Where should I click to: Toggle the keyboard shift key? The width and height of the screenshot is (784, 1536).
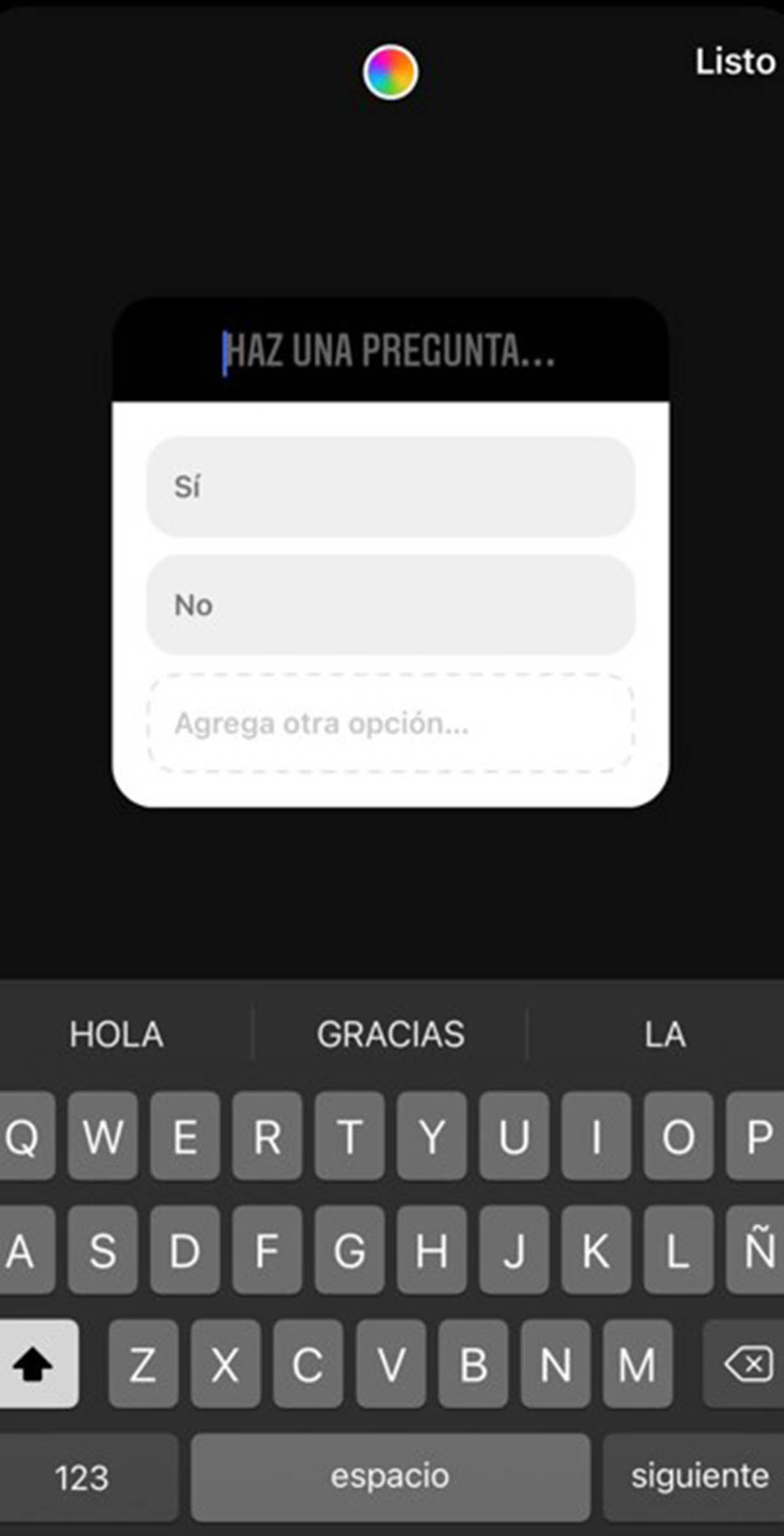click(34, 1364)
